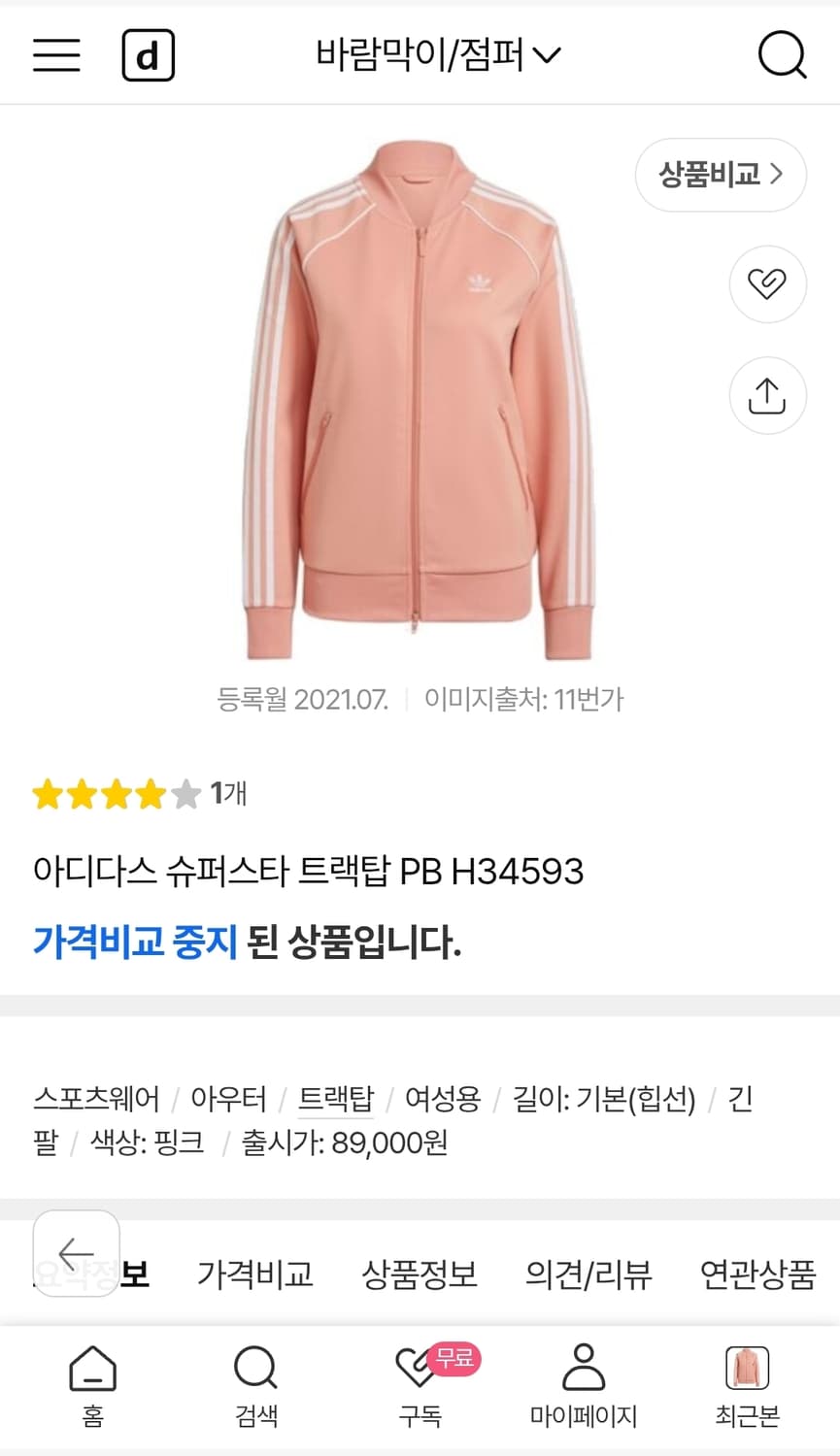840x1456 pixels.
Task: Share the product via the share icon
Action: (x=766, y=395)
